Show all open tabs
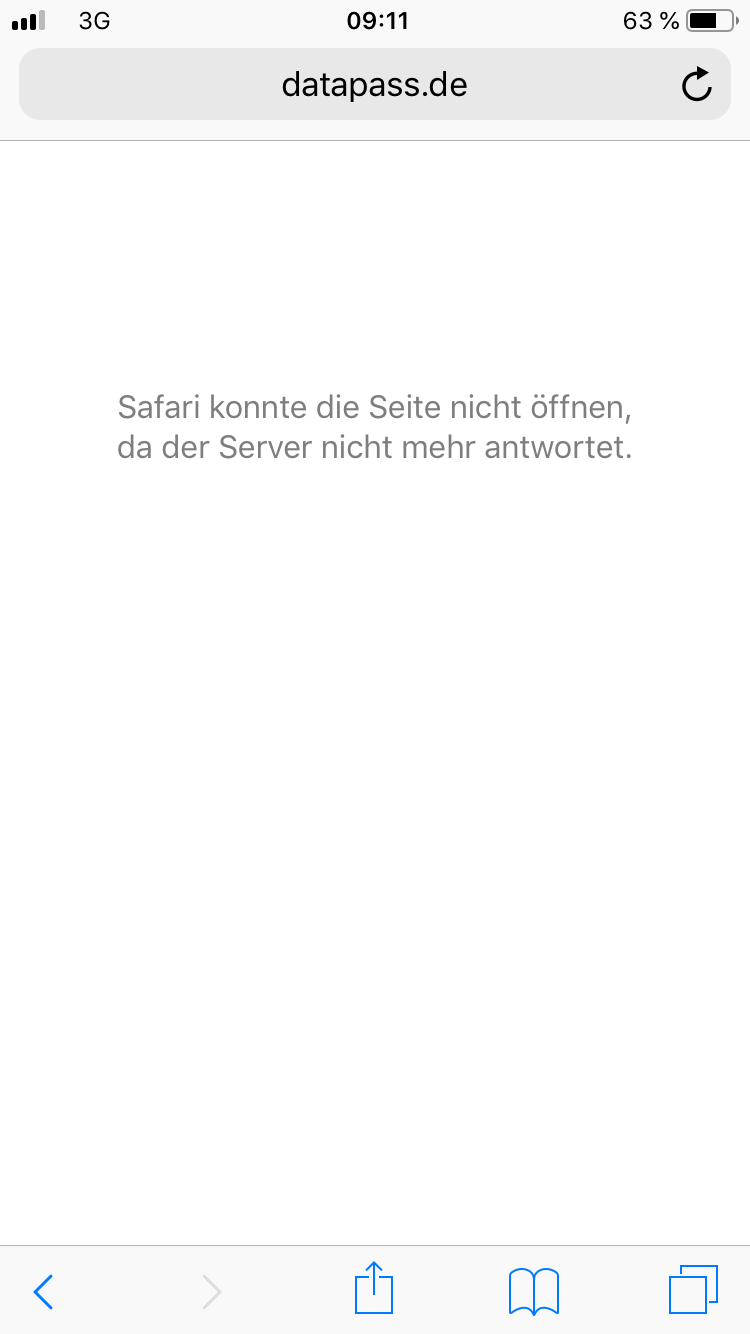This screenshot has height=1334, width=750. coord(693,1289)
